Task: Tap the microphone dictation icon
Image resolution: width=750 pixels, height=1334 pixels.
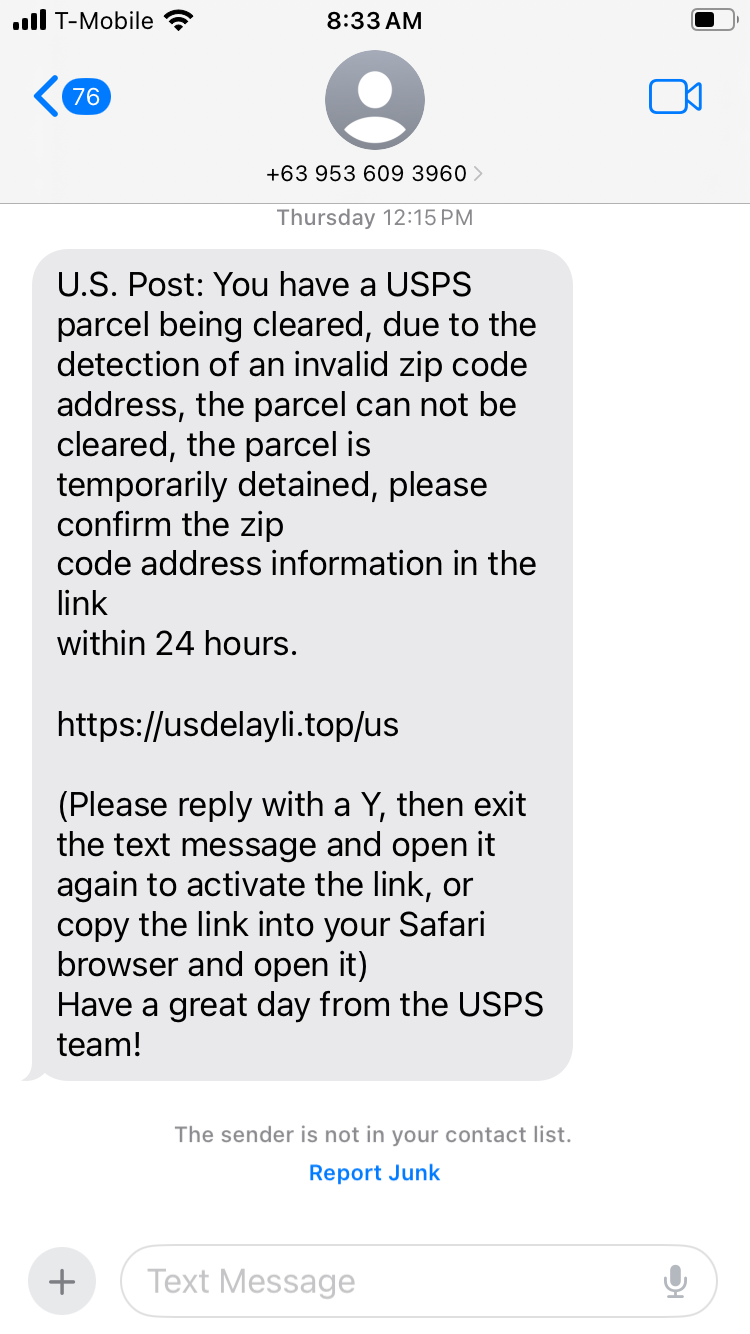Action: (x=675, y=1281)
